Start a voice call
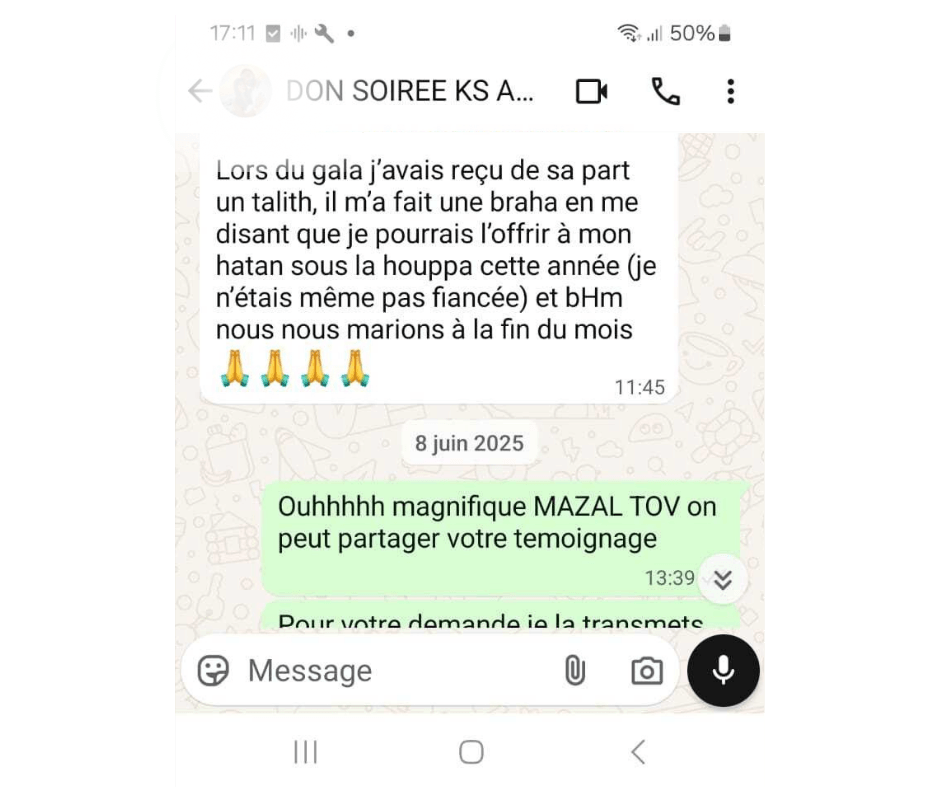The width and height of the screenshot is (940, 788). tap(665, 92)
